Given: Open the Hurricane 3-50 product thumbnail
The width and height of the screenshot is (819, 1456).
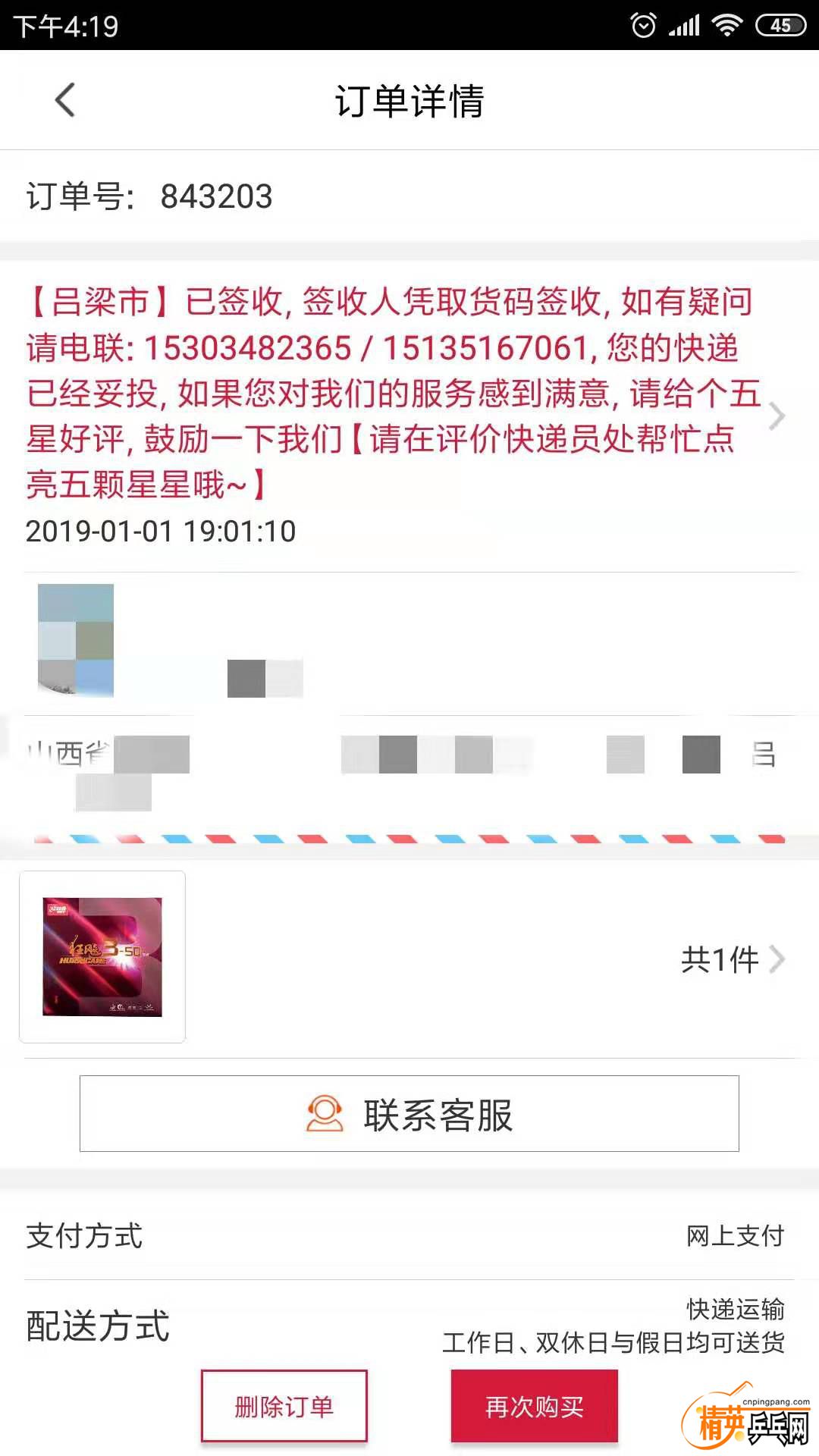Looking at the screenshot, I should (x=102, y=956).
